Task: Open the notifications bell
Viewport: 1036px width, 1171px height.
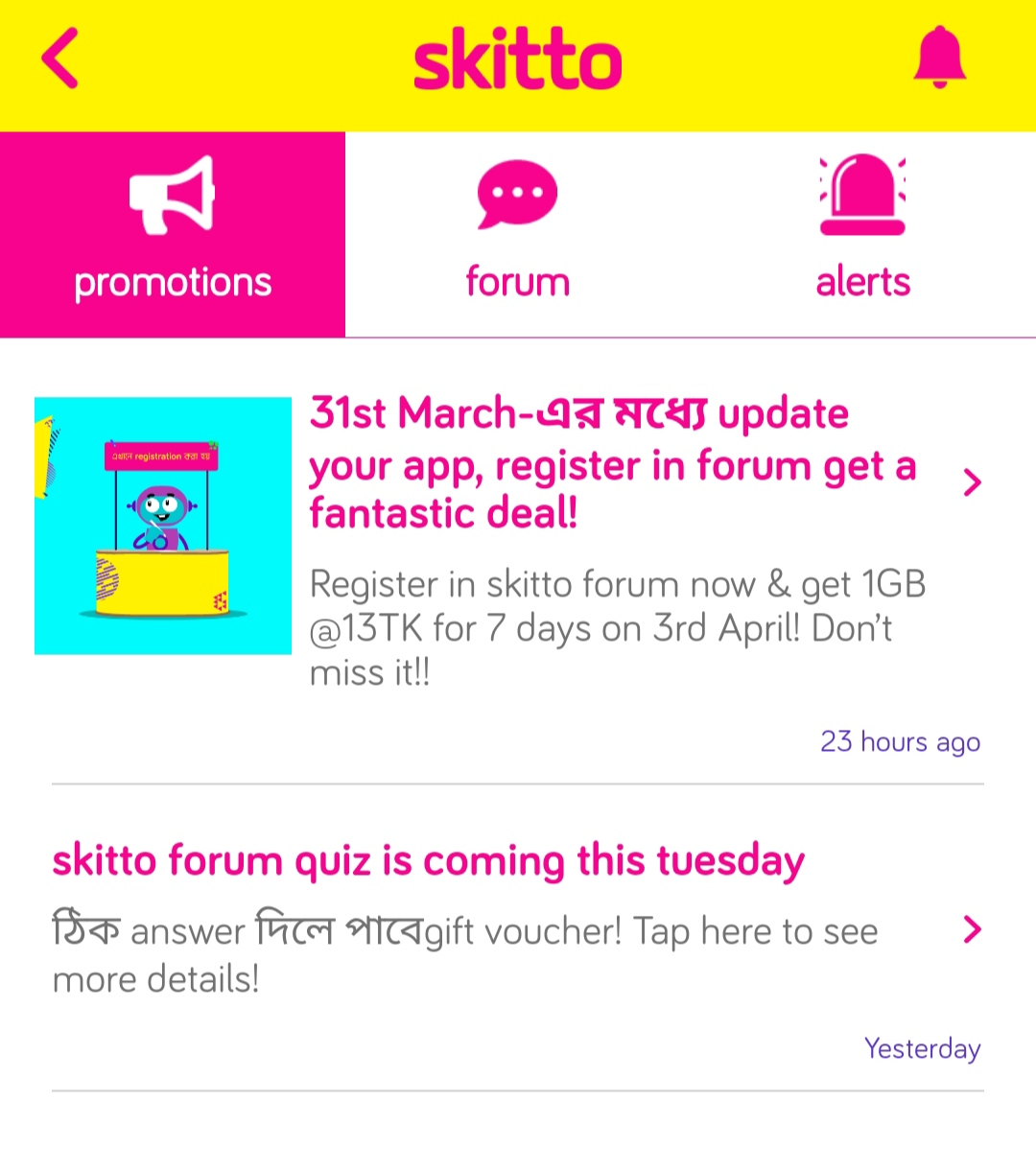Action: [938, 58]
